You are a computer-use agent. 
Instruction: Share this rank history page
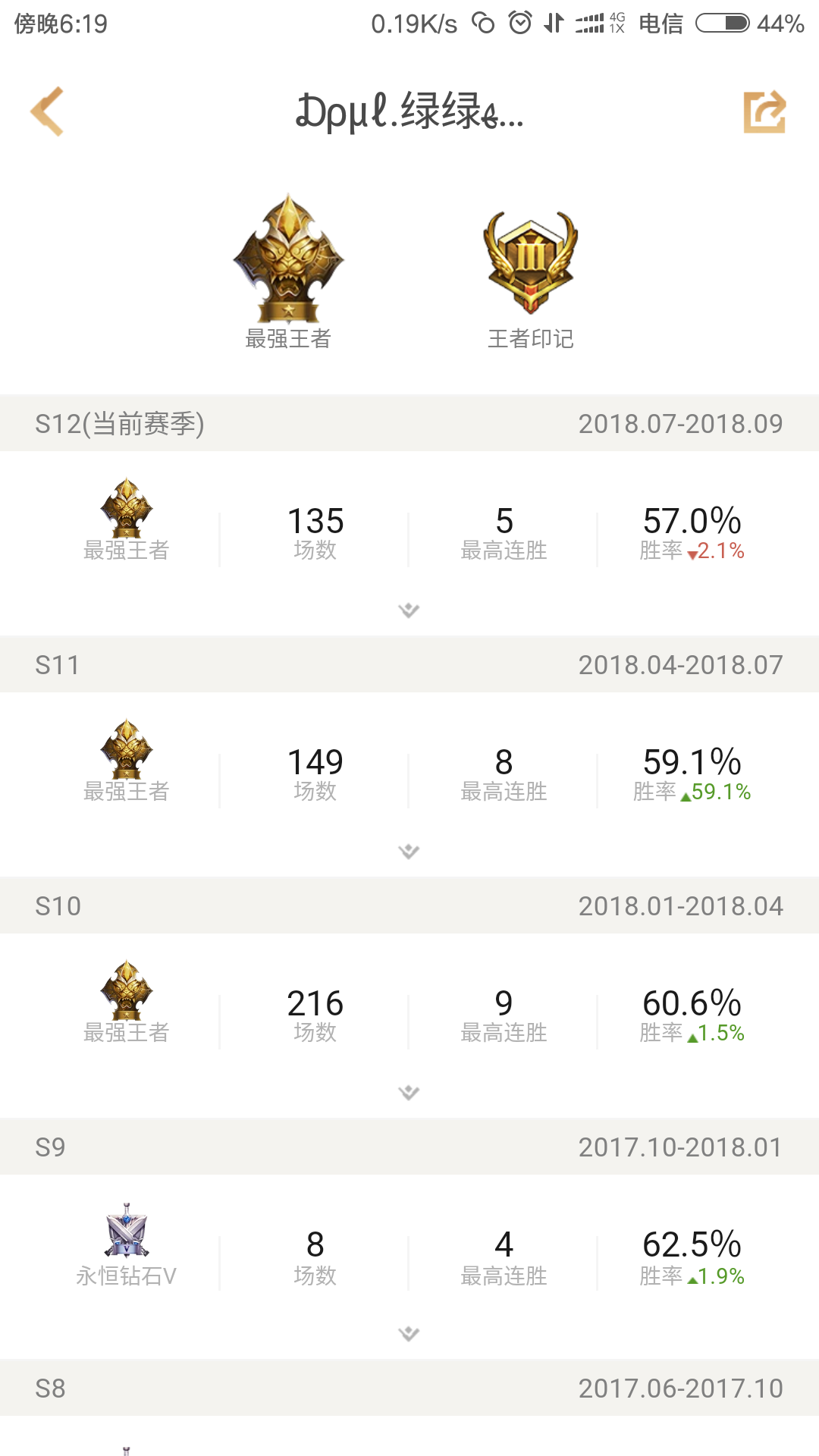[764, 111]
